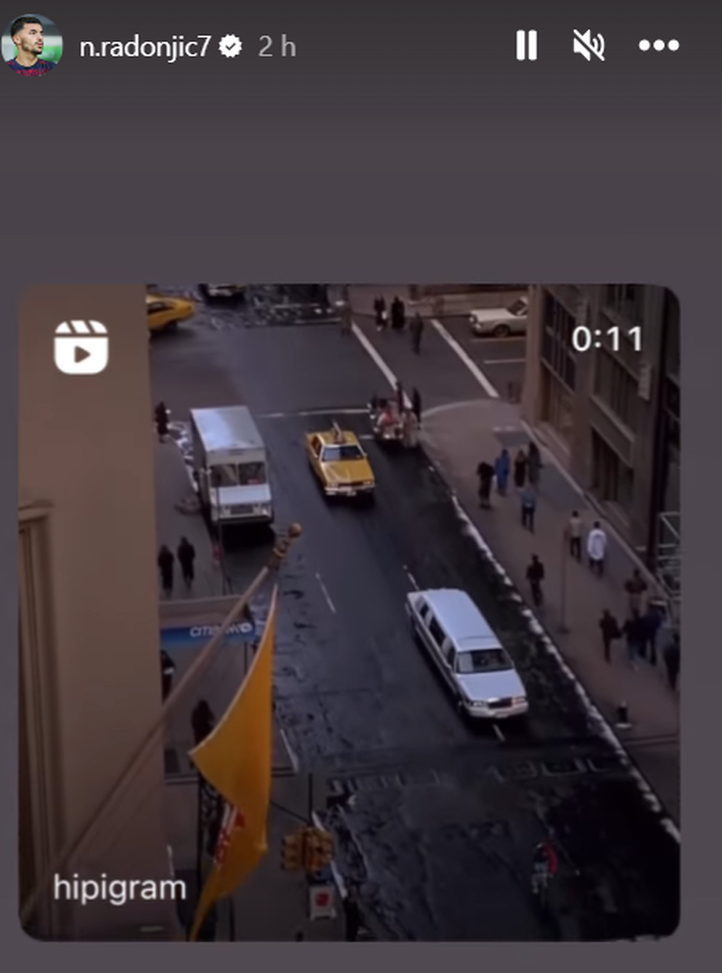722x973 pixels.
Task: Open the n.radonjic7 username link
Action: pos(145,46)
